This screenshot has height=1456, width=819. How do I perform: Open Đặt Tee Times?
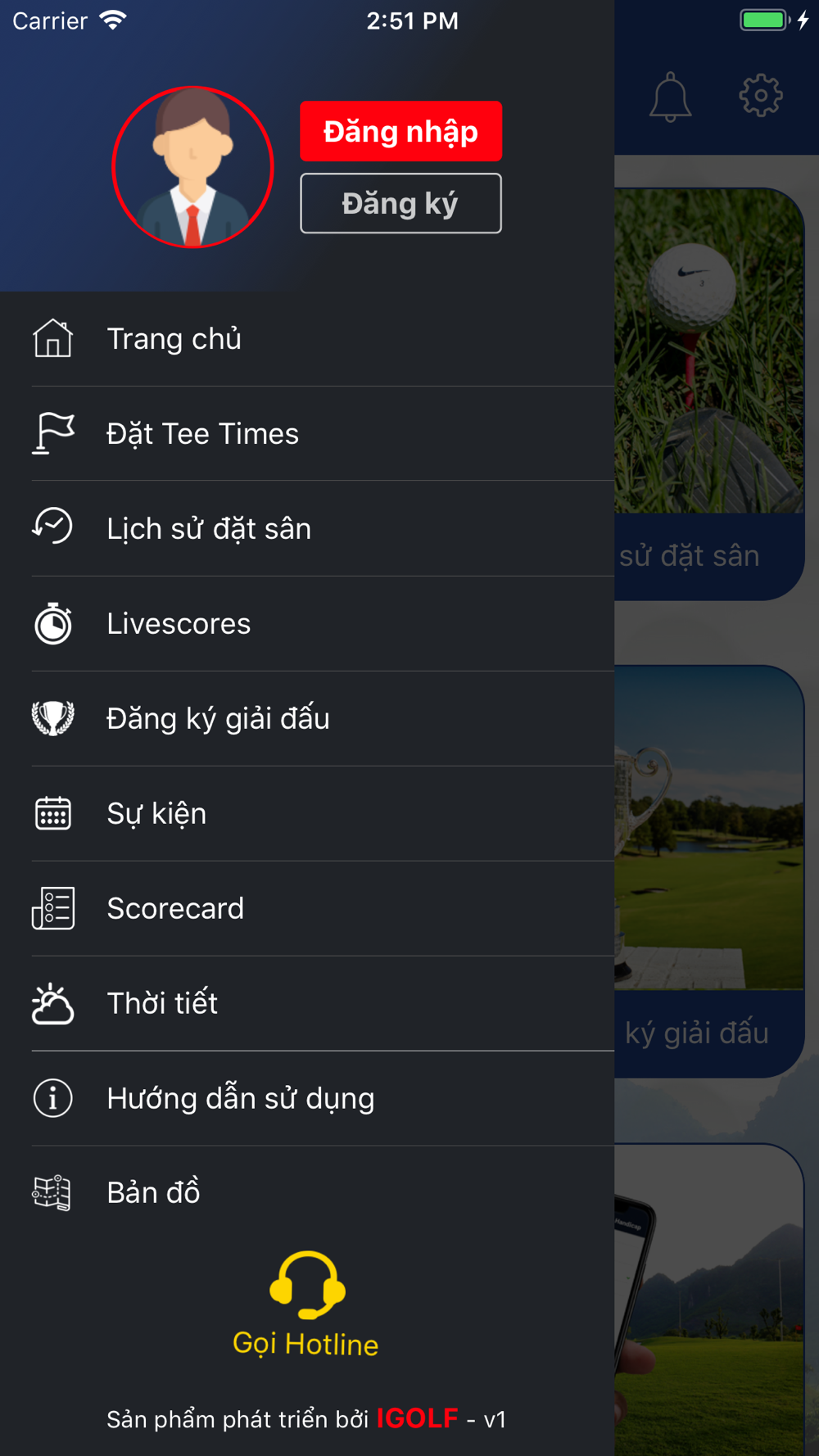307,434
